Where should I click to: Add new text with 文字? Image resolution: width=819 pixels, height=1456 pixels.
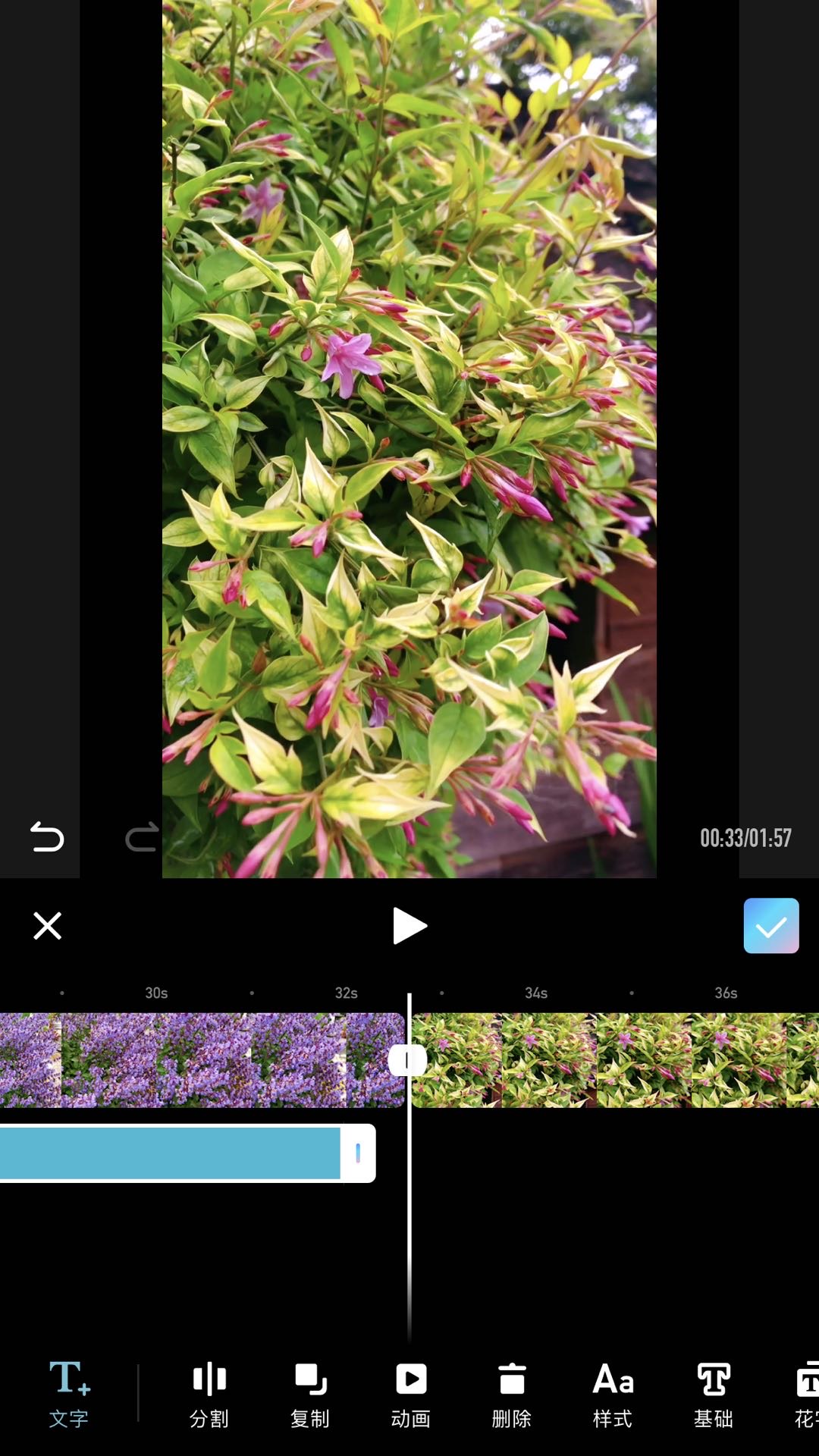click(x=69, y=1394)
